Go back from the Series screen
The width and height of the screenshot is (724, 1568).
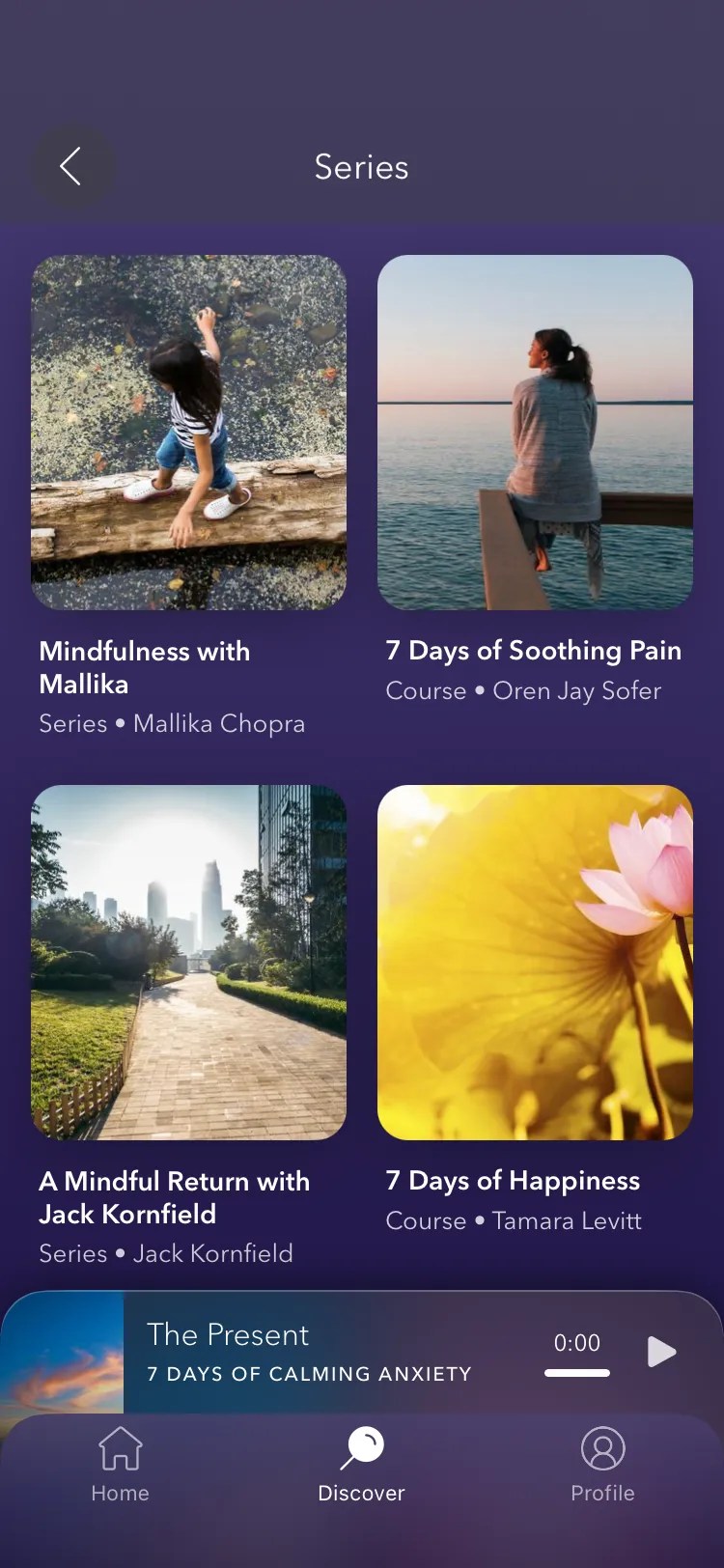70,167
